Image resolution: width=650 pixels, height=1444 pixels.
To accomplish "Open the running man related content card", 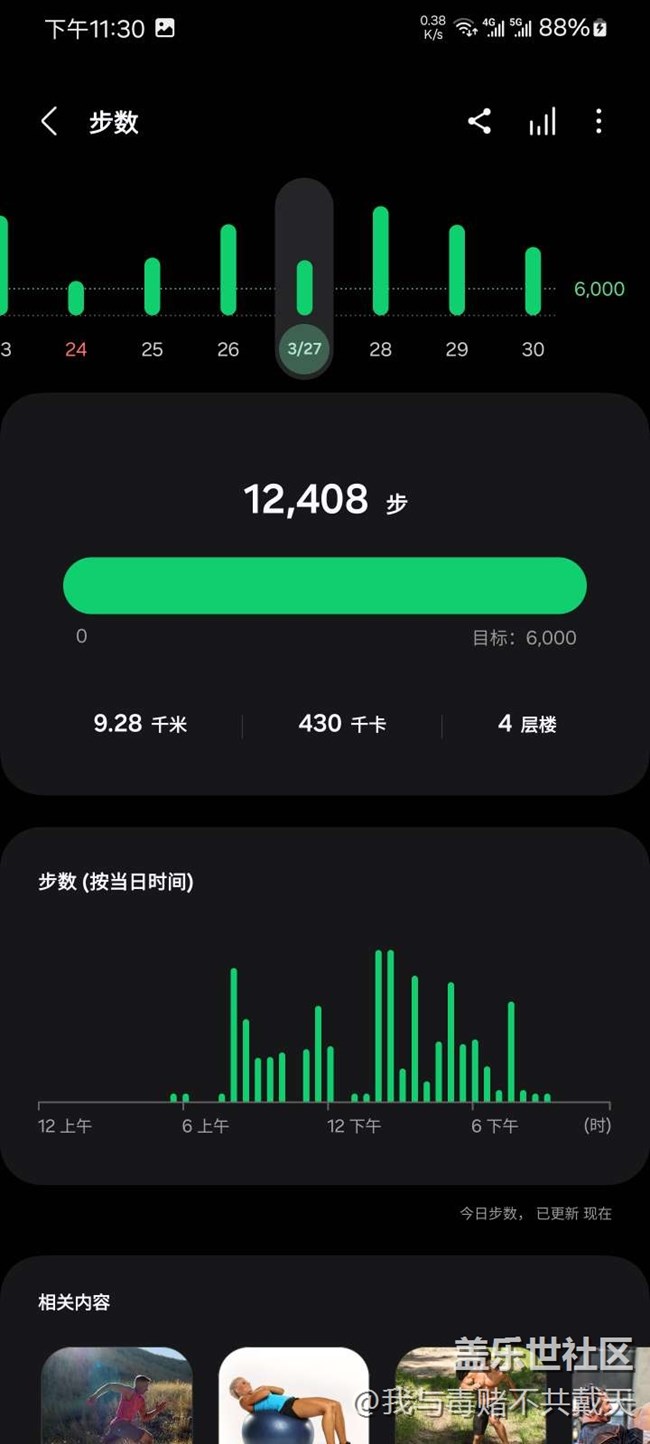I will pos(117,1395).
